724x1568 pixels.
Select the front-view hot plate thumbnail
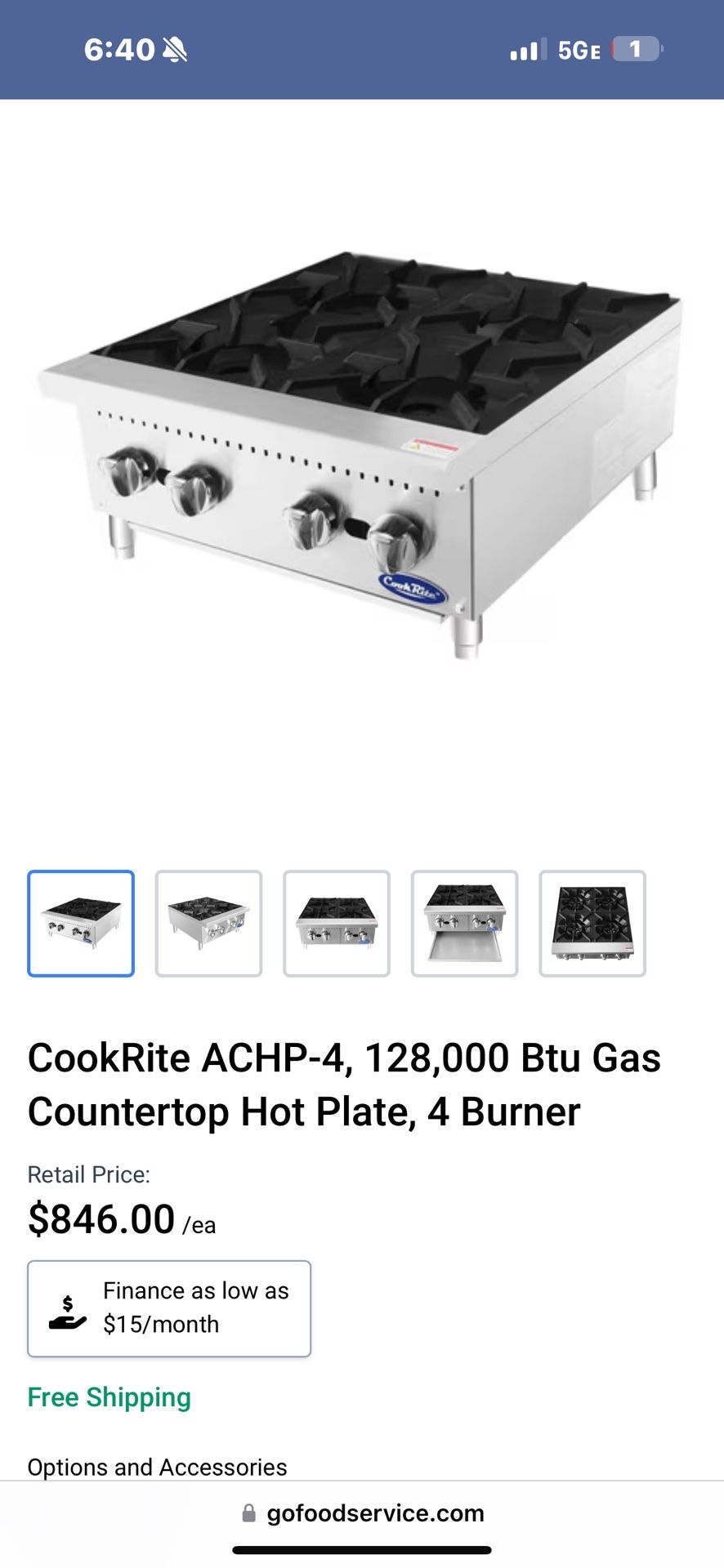click(x=337, y=923)
